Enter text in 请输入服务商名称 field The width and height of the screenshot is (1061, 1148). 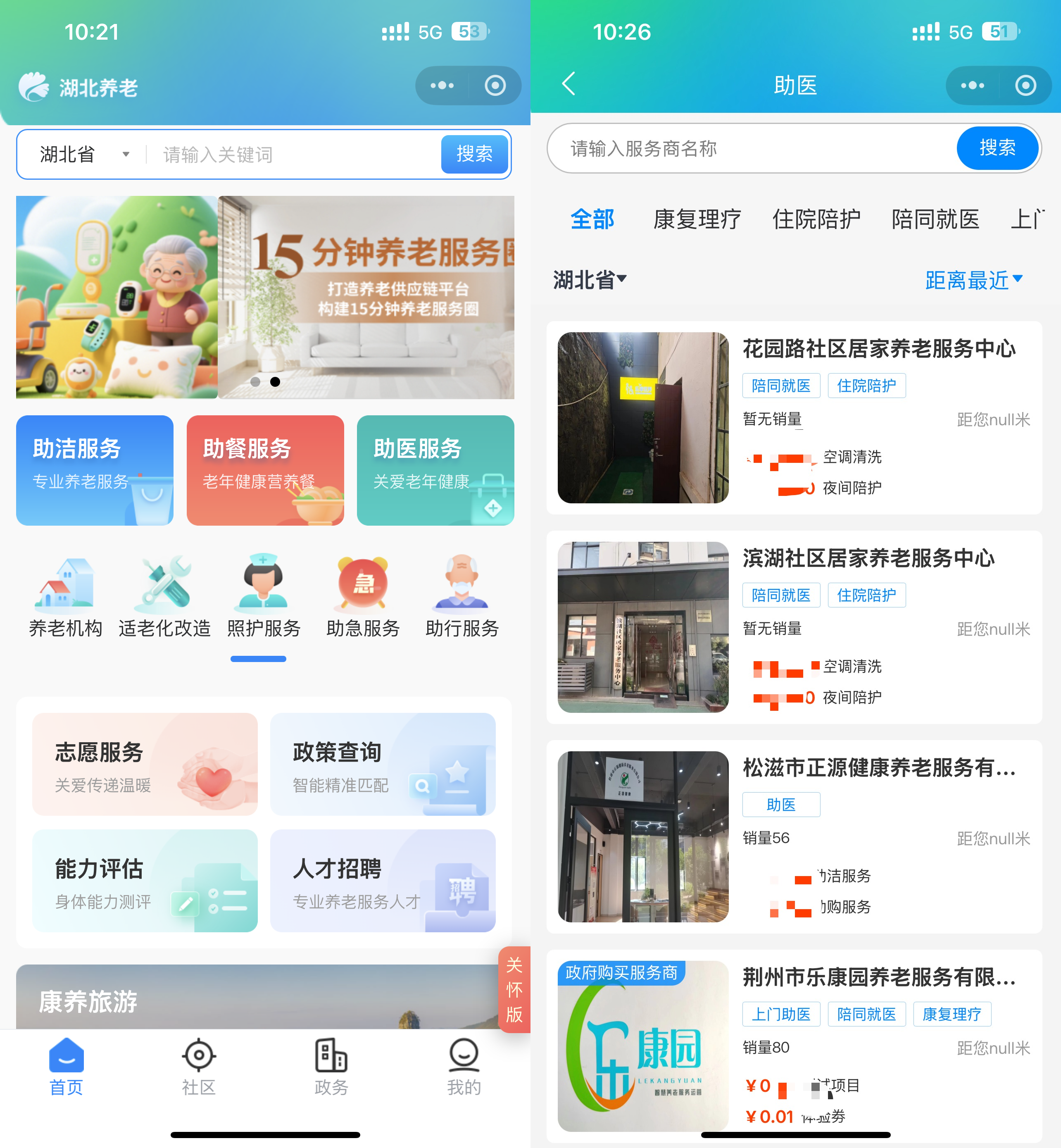pyautogui.click(x=746, y=149)
